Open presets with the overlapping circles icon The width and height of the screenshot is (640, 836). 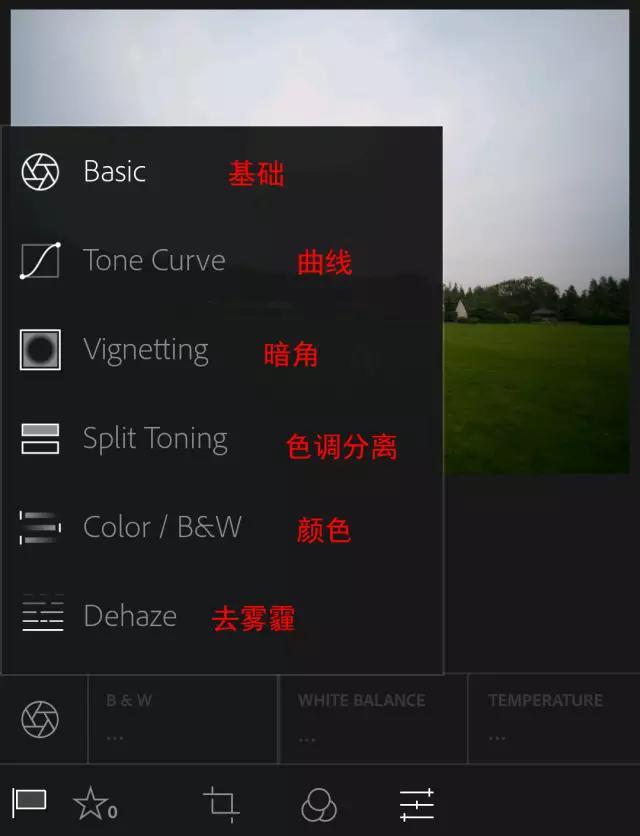pyautogui.click(x=318, y=803)
